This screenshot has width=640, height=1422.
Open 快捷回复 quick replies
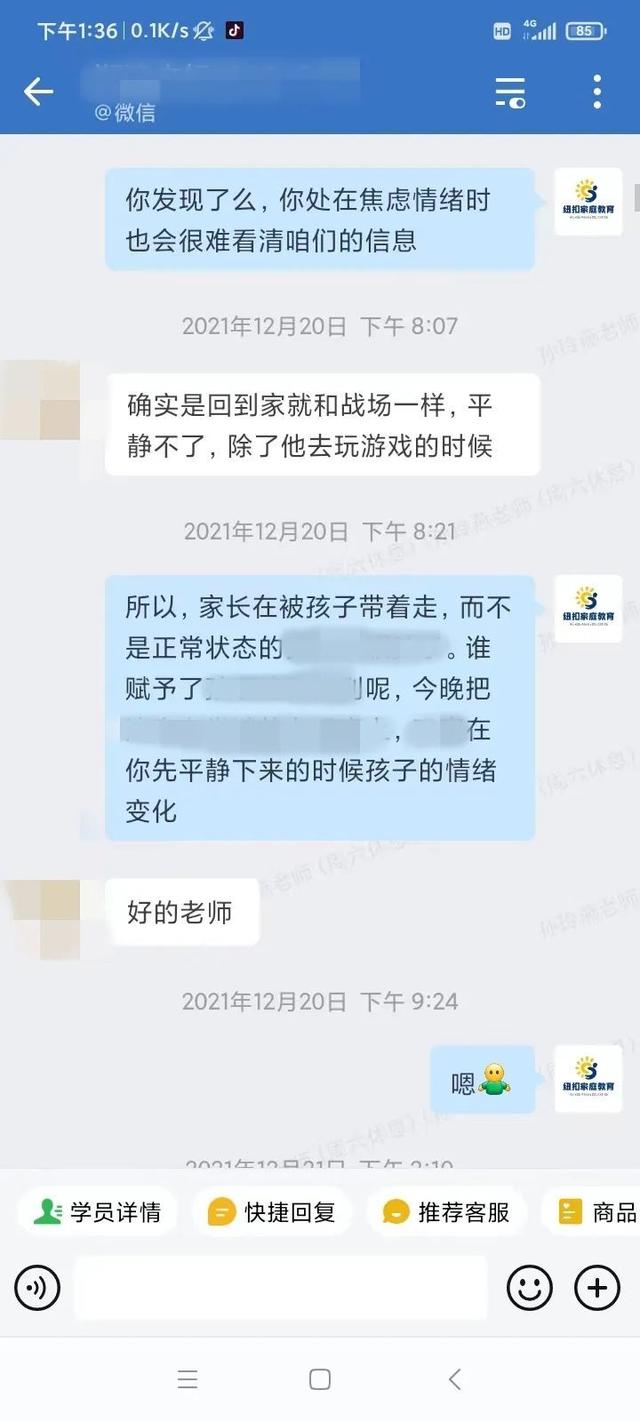[x=272, y=1212]
